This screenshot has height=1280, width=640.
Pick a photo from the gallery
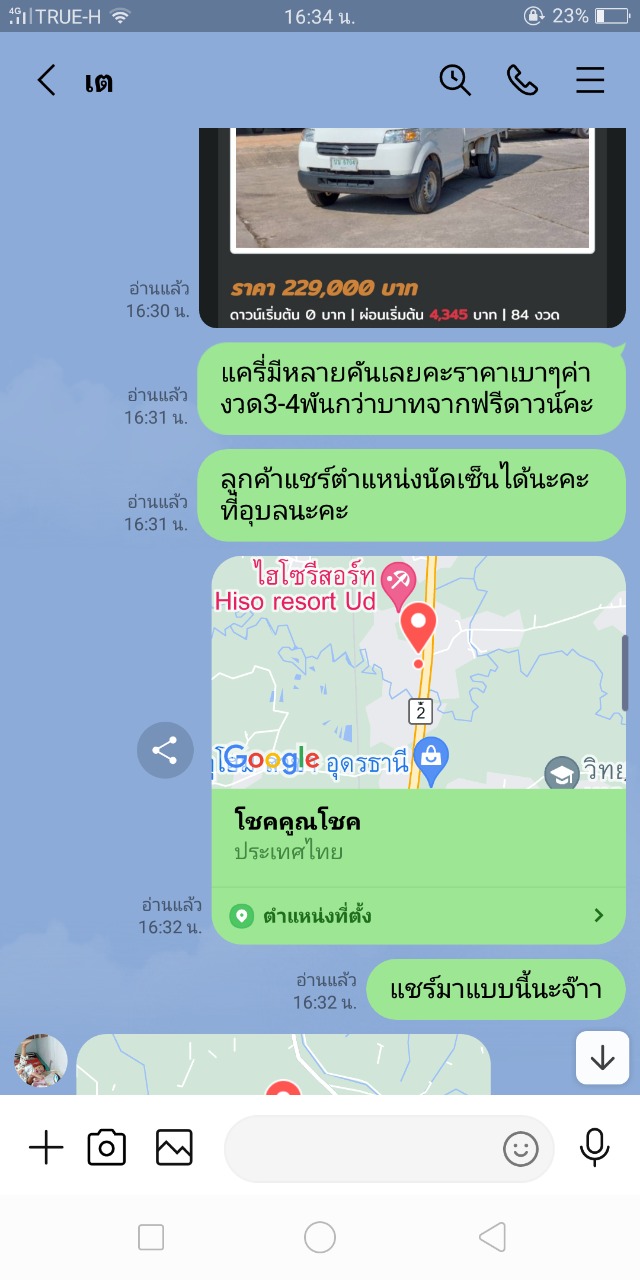pyautogui.click(x=174, y=1148)
